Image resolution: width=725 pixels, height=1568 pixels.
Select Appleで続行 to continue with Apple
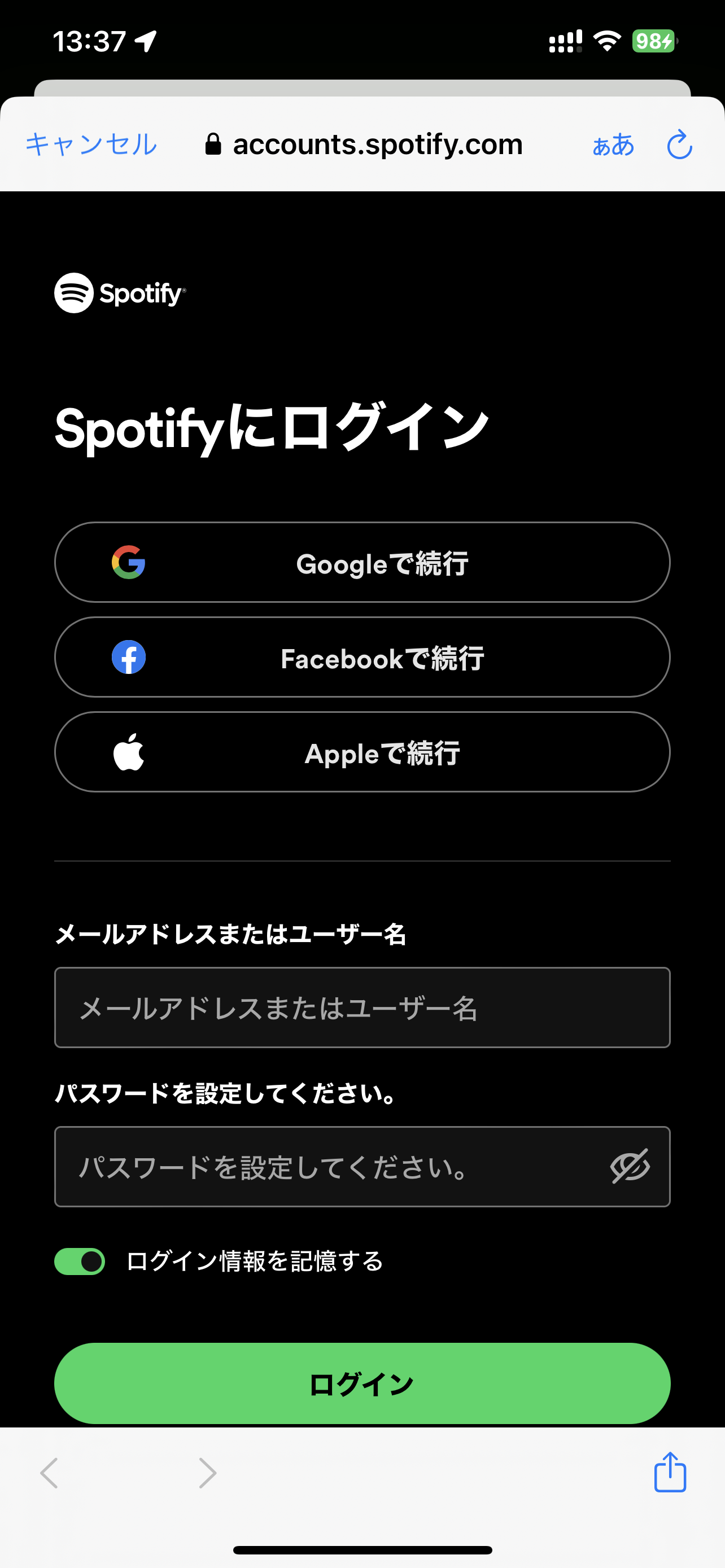click(x=362, y=752)
